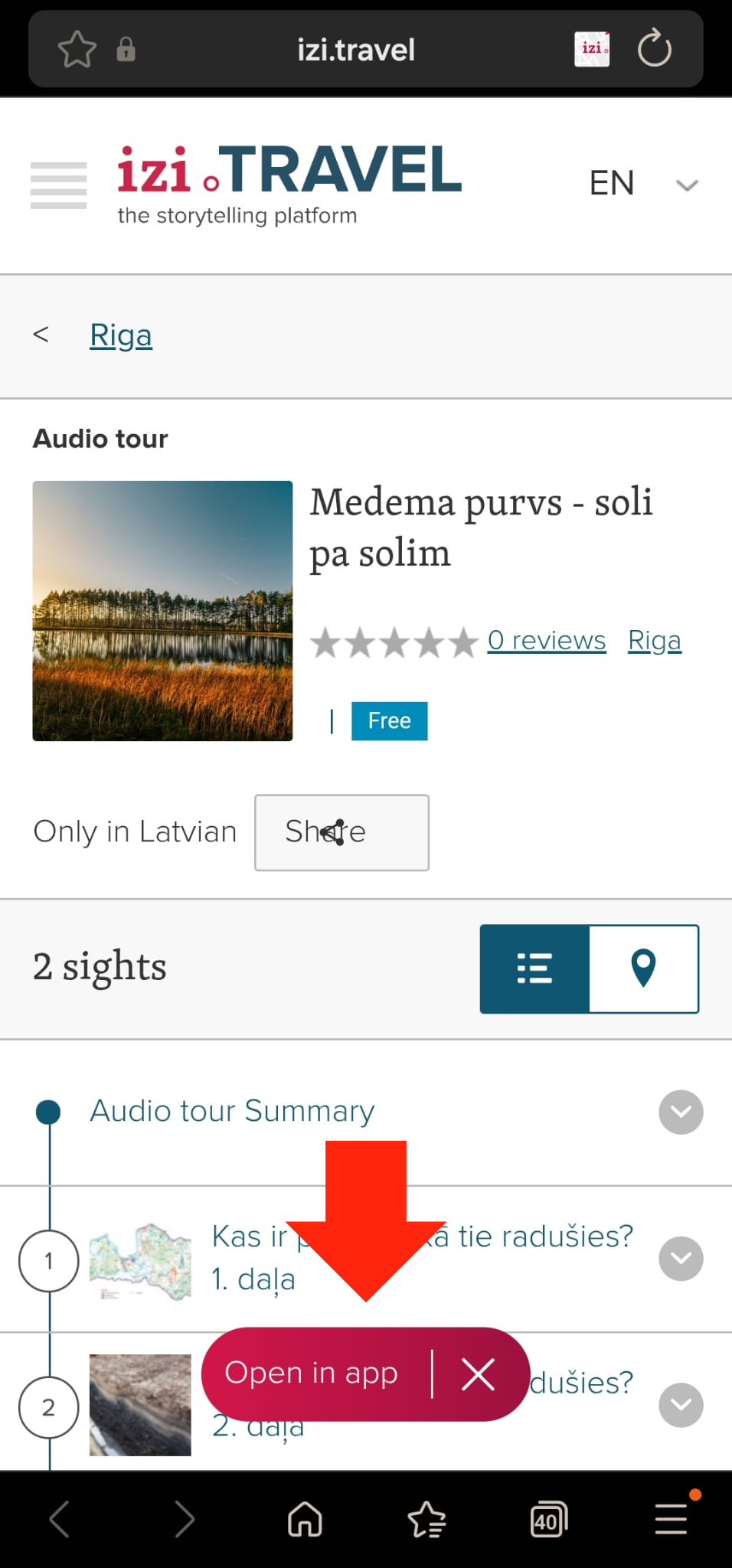Screen dimensions: 732x1568
Task: Open the browser tabs switcher
Action: [x=548, y=1519]
